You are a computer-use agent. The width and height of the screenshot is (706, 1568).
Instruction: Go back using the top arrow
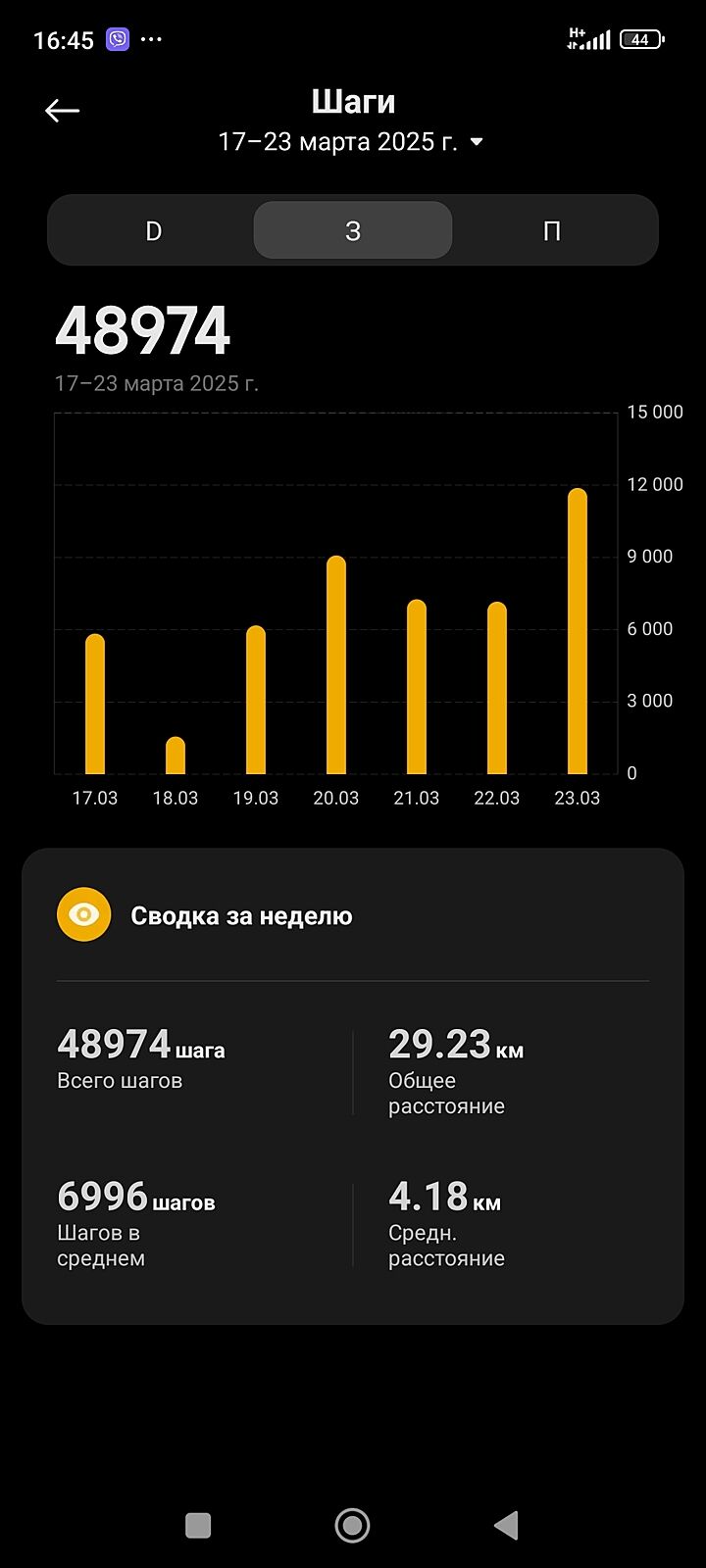tap(62, 111)
